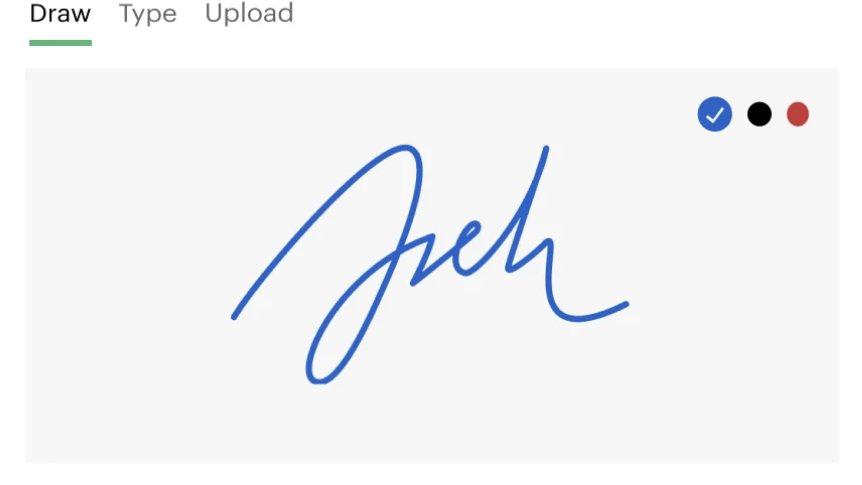Select the blue ink color

point(714,115)
